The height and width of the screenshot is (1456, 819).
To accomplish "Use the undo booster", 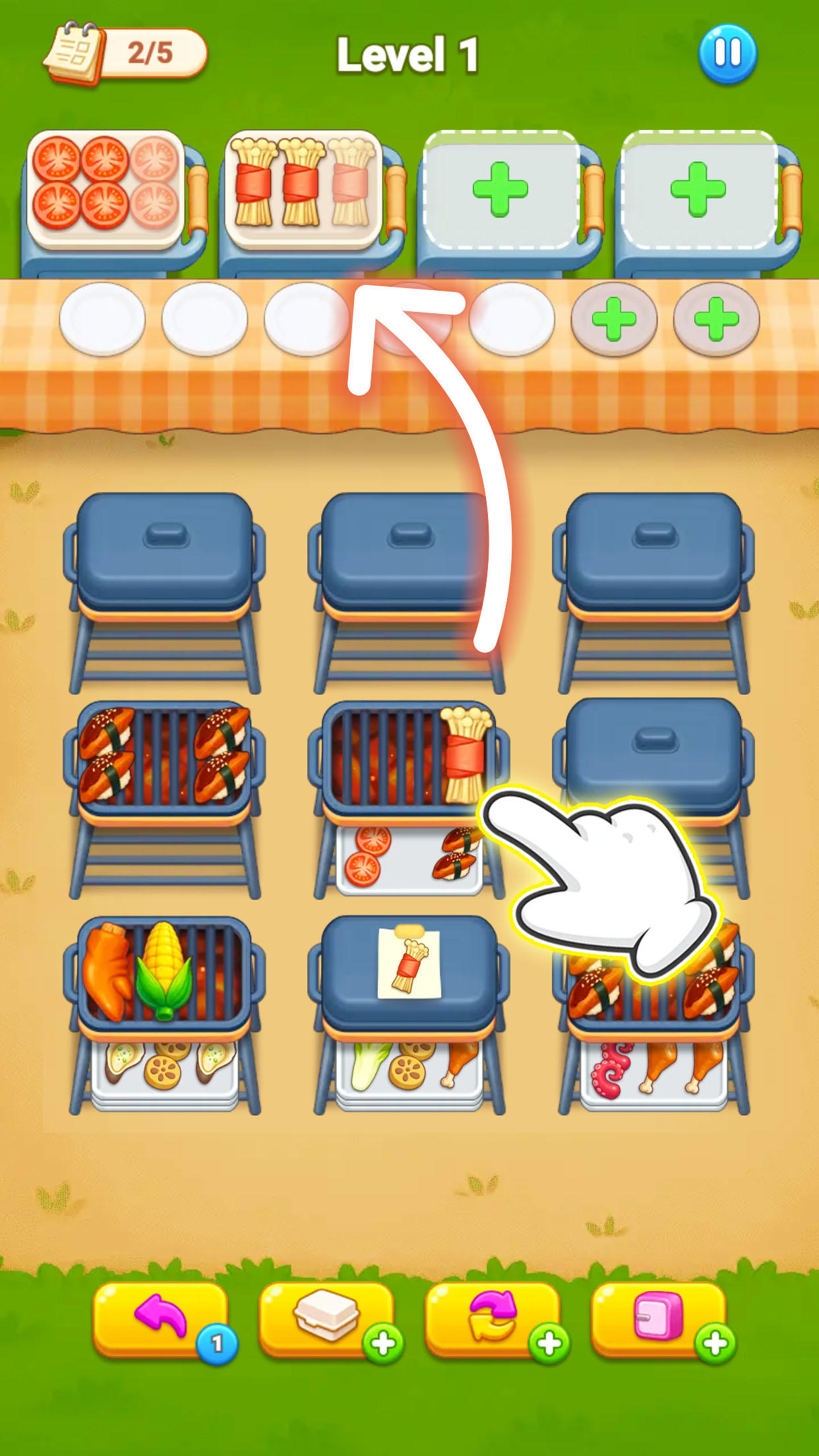I will [162, 1319].
